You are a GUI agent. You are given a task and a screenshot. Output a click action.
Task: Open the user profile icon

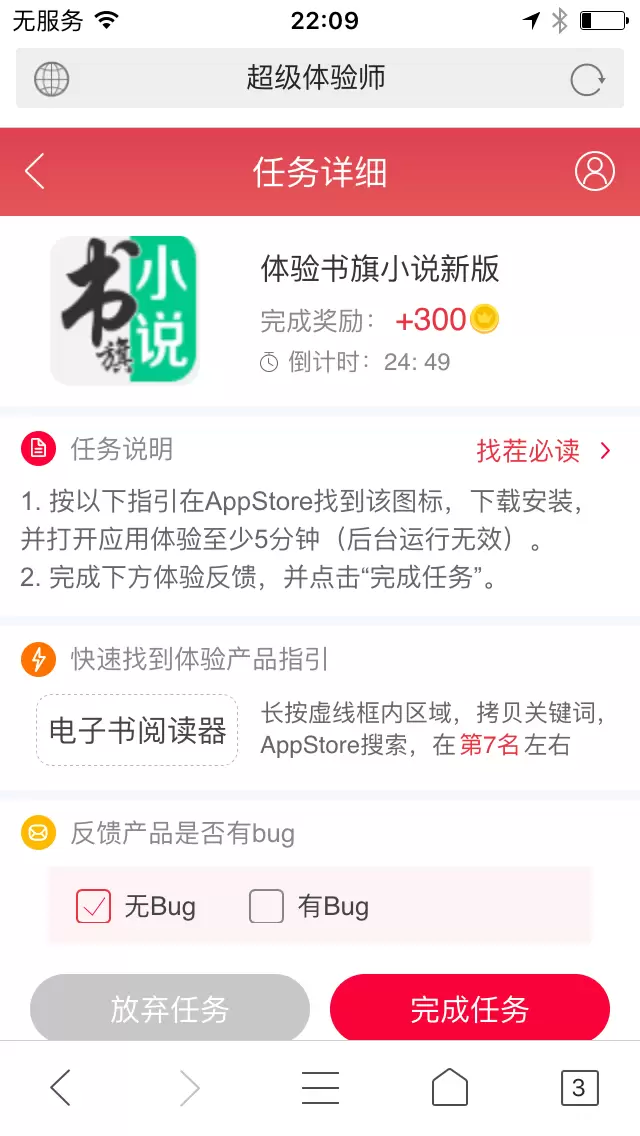point(594,172)
